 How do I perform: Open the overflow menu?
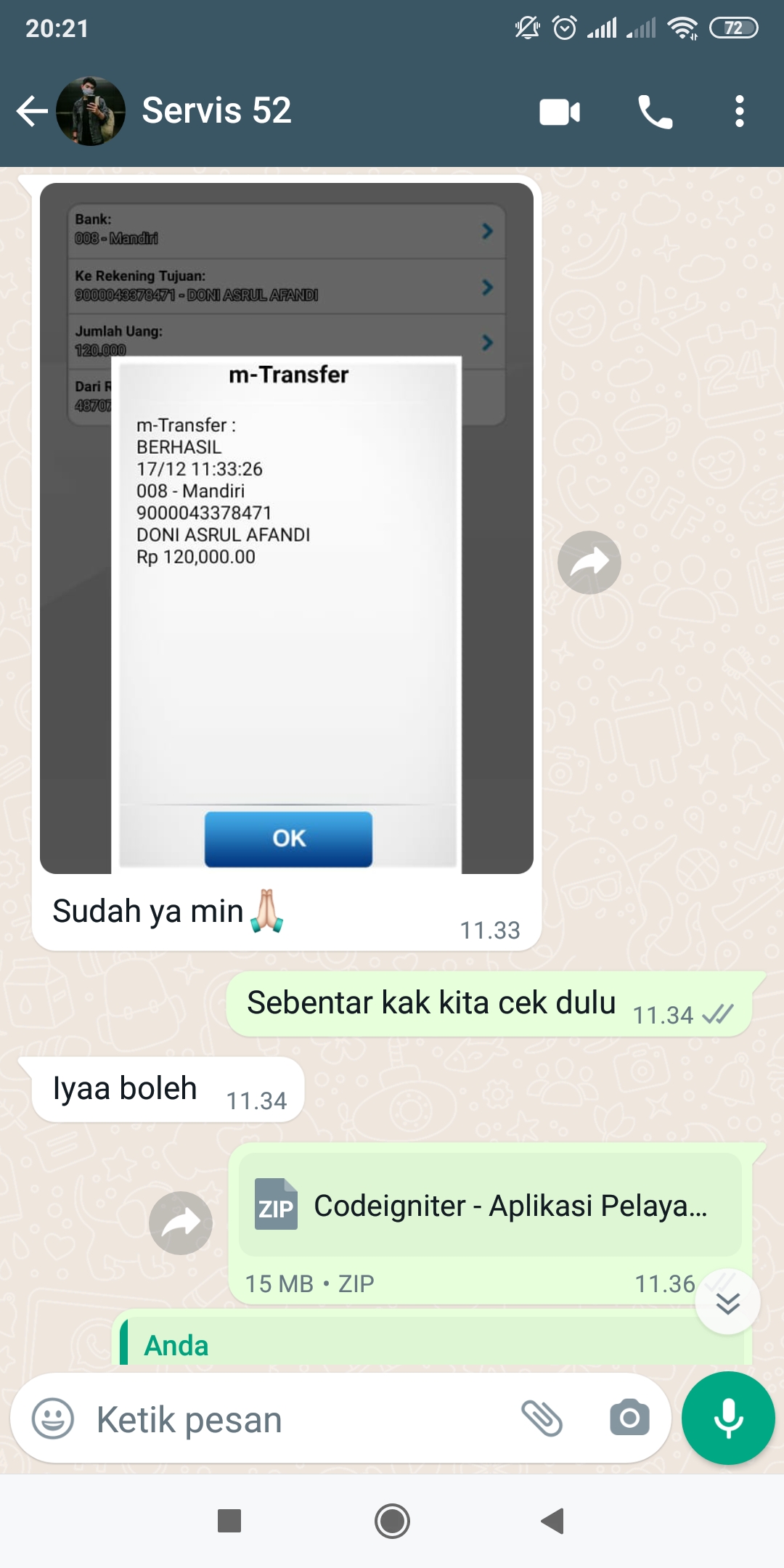coord(739,112)
